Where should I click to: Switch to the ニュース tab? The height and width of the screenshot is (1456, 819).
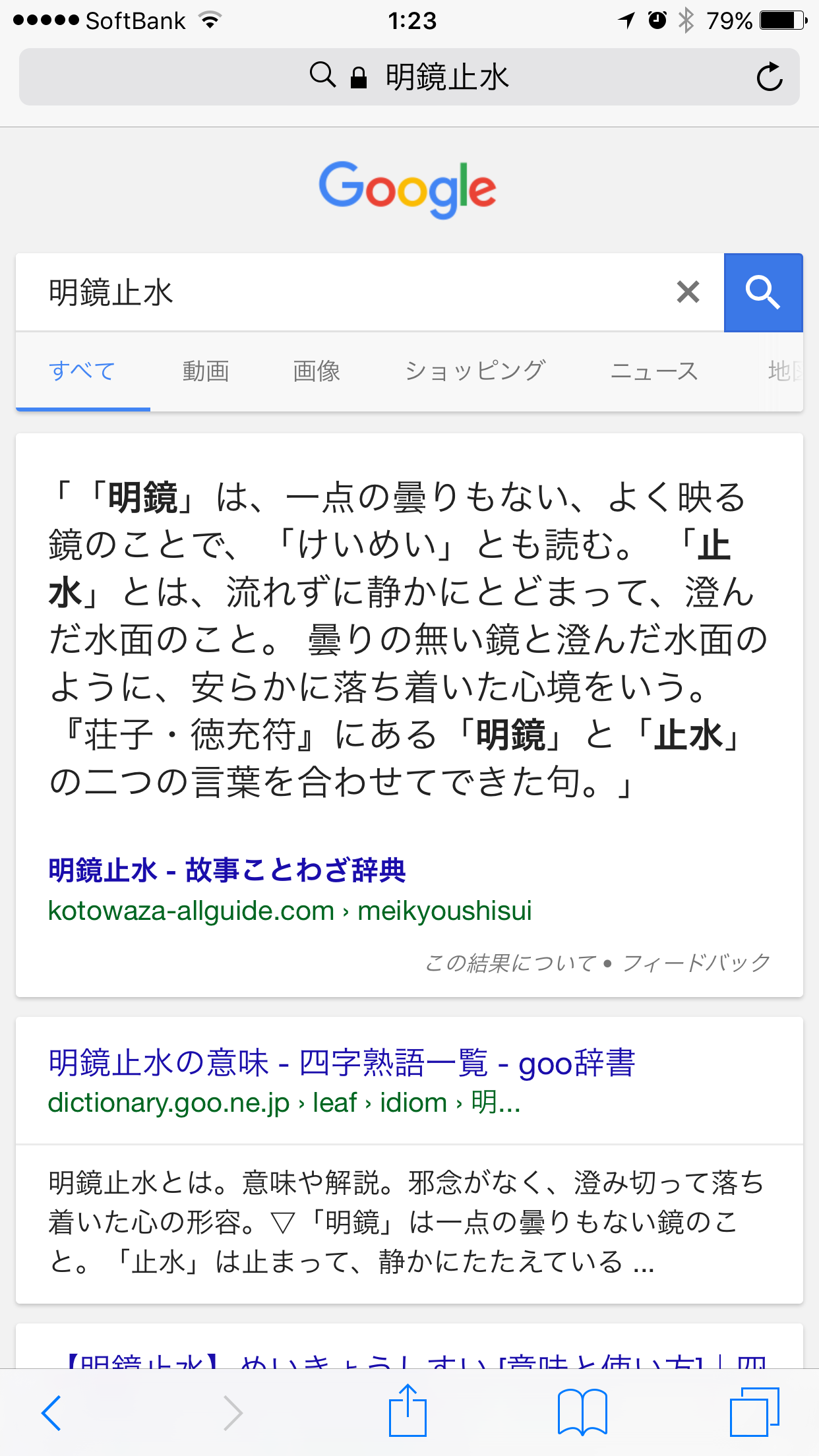point(653,371)
